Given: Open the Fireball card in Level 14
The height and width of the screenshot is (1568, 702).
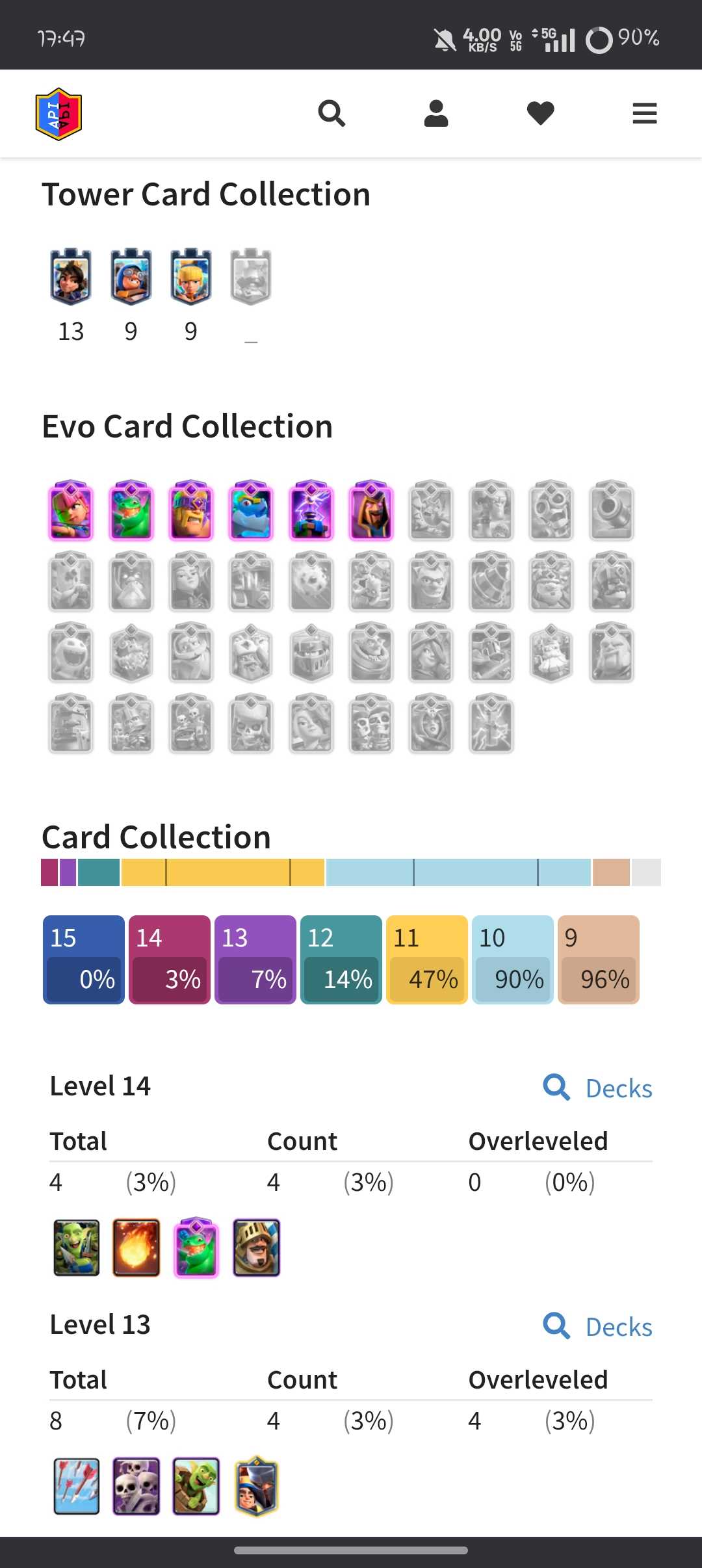Looking at the screenshot, I should [x=136, y=1248].
